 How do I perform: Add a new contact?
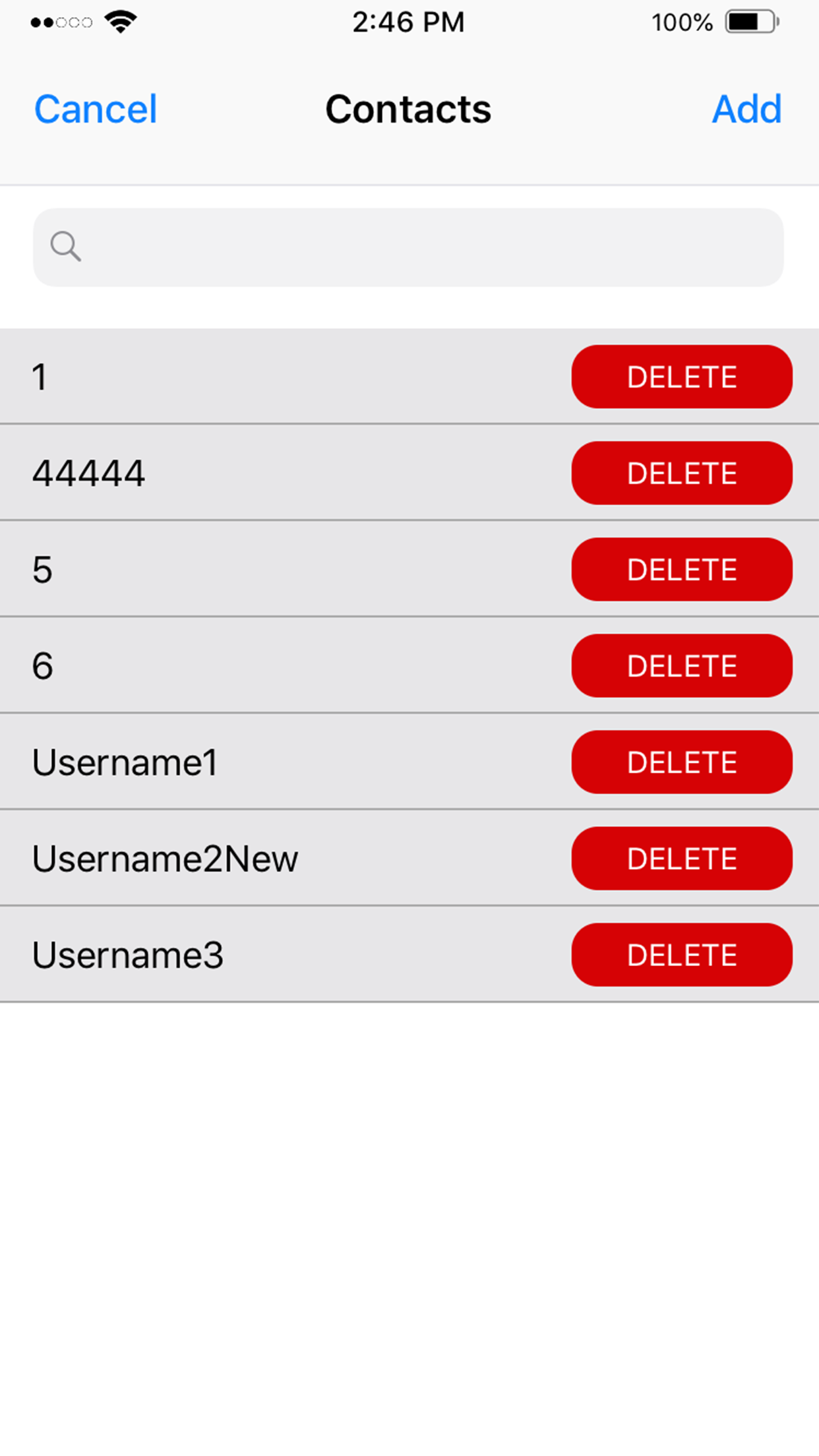pyautogui.click(x=746, y=109)
